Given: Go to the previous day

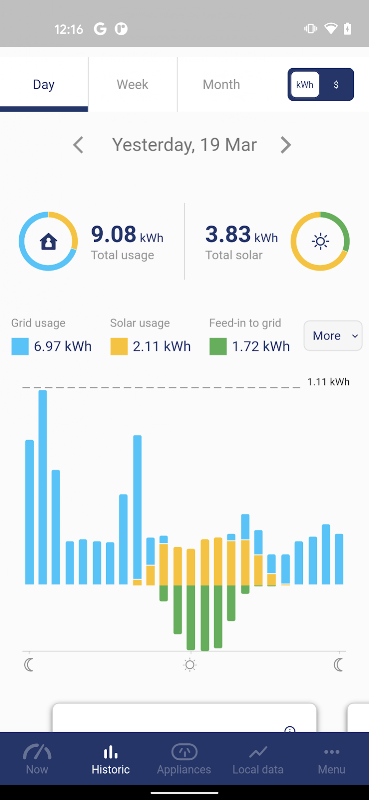Looking at the screenshot, I should coord(78,145).
